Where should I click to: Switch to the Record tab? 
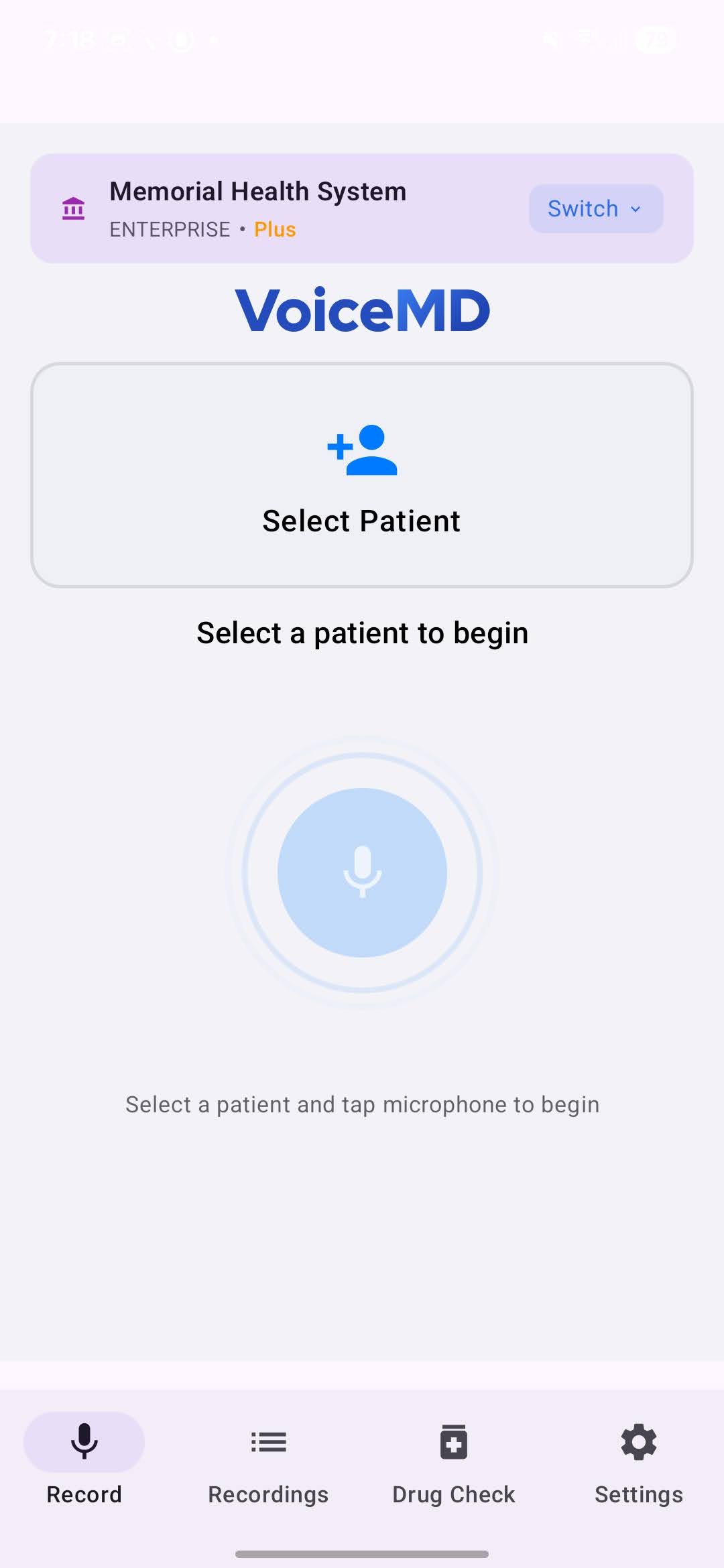83,1464
